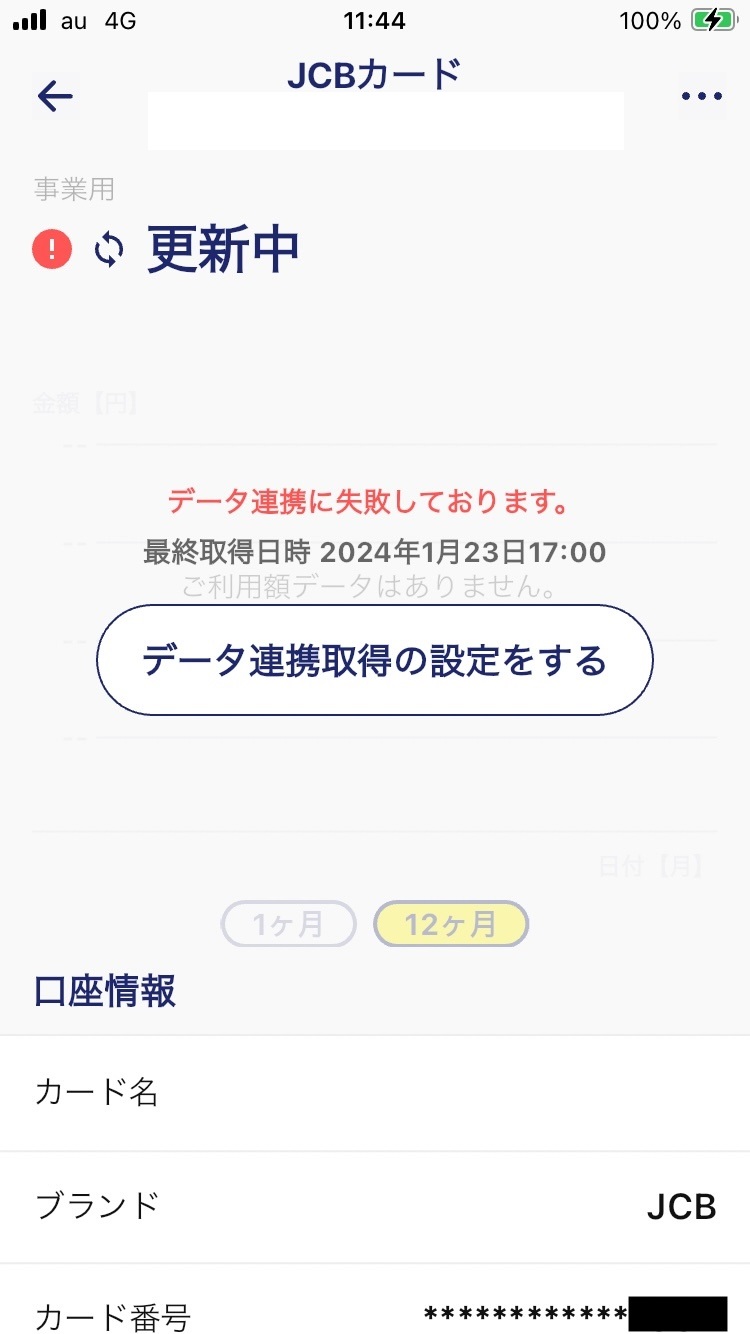Tap the refresh sync icon
Image resolution: width=750 pixels, height=1334 pixels.
coord(109,250)
